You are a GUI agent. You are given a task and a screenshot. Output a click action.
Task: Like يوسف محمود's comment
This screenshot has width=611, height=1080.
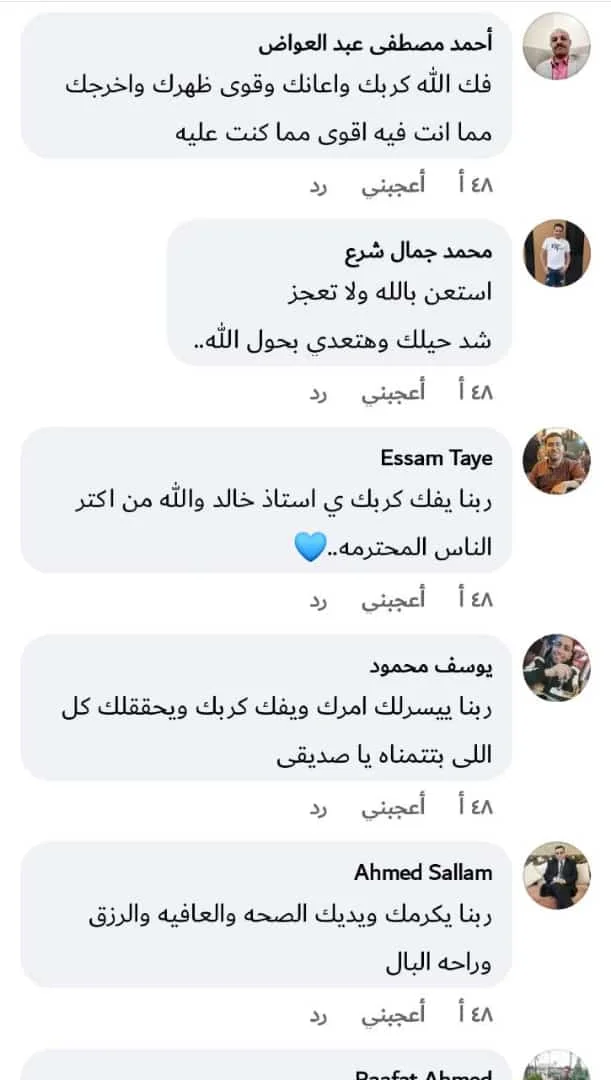click(x=393, y=807)
